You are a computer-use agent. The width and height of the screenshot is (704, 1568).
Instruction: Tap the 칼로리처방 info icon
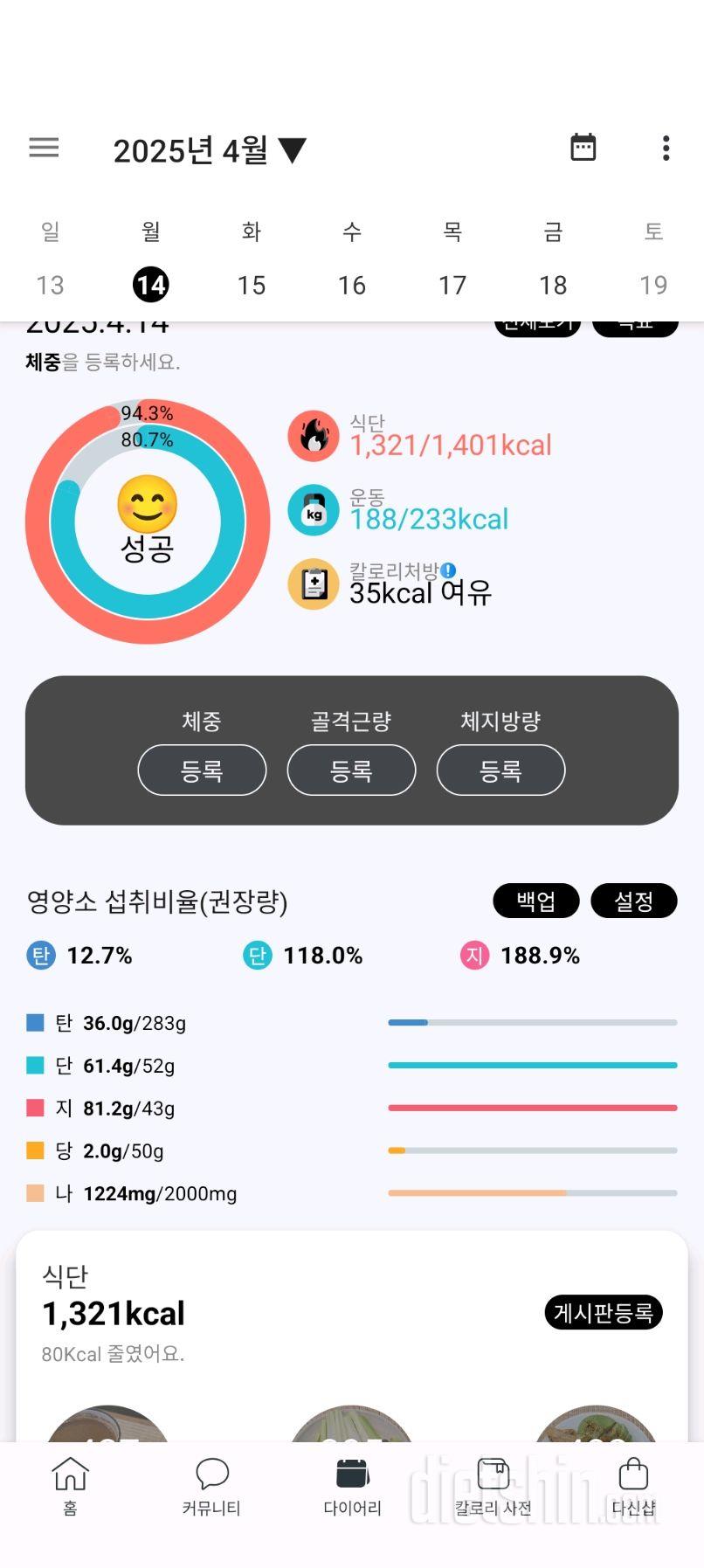coord(448,570)
